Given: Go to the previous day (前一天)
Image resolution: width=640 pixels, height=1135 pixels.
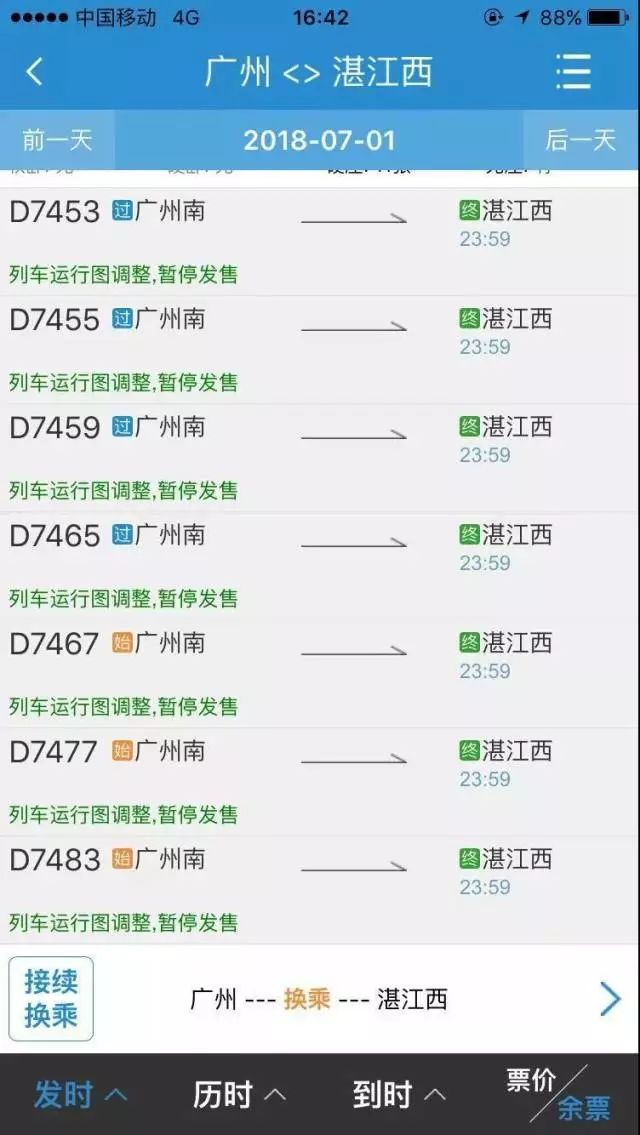Looking at the screenshot, I should coord(57,140).
